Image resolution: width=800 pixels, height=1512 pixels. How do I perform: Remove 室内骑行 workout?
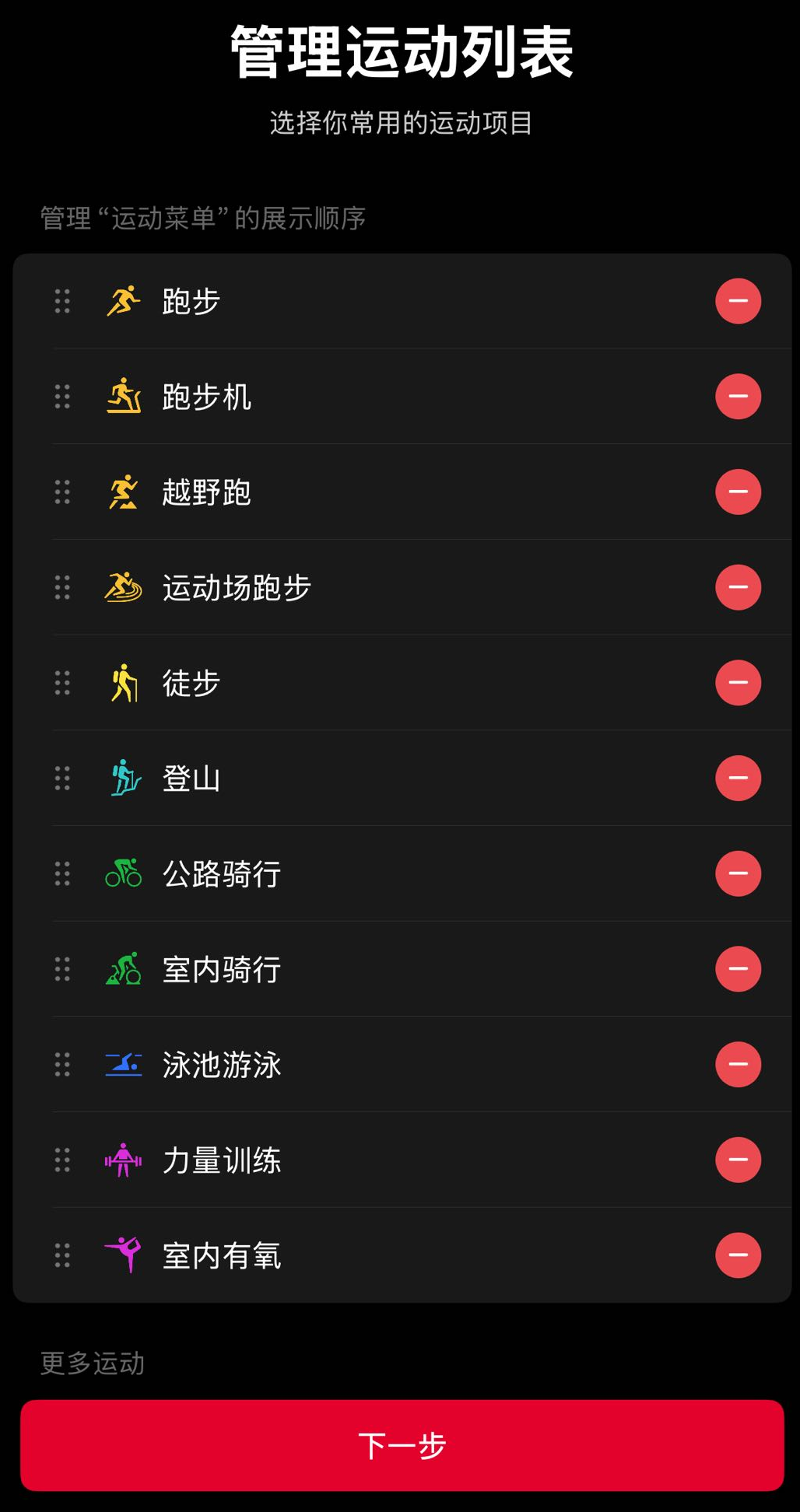tap(738, 969)
